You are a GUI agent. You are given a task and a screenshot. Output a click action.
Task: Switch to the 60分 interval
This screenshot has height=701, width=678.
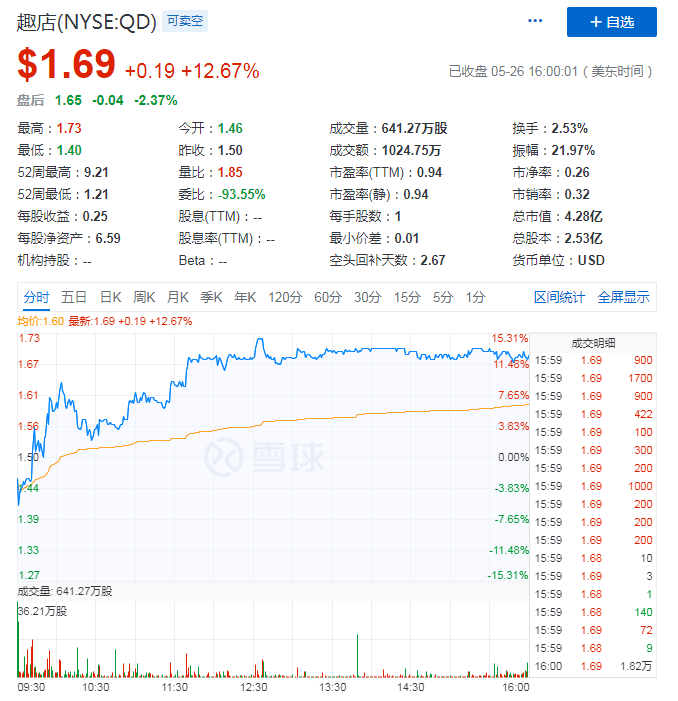click(x=328, y=297)
